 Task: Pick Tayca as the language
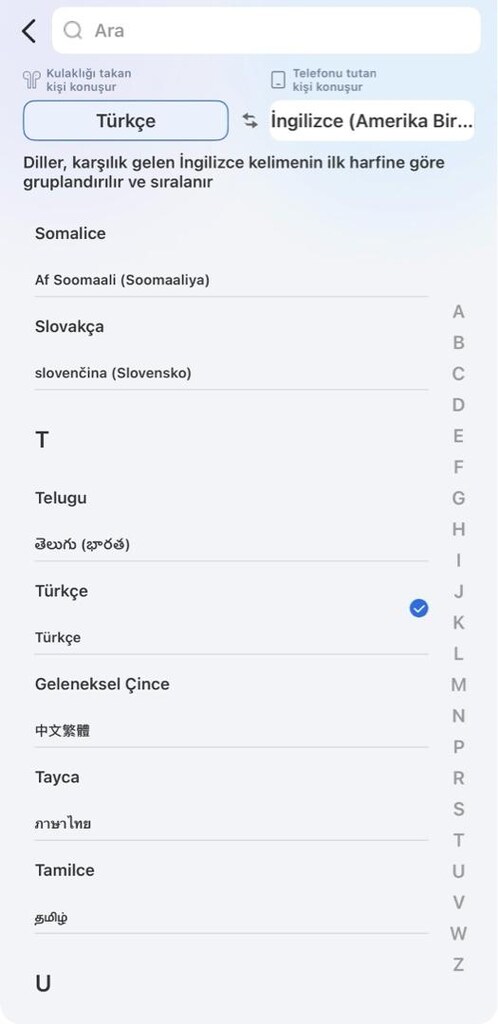tap(232, 800)
